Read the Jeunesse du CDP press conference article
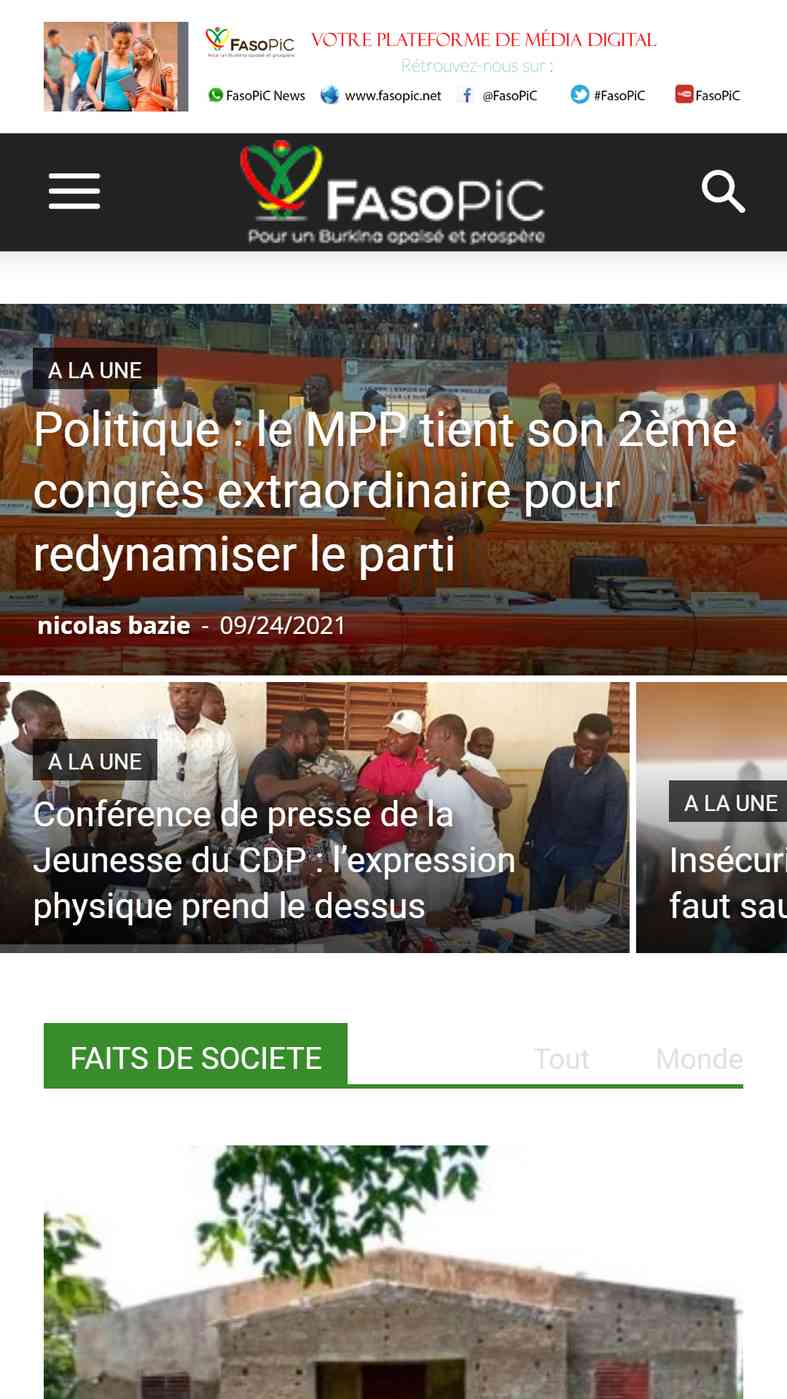Image resolution: width=787 pixels, height=1399 pixels. [274, 860]
